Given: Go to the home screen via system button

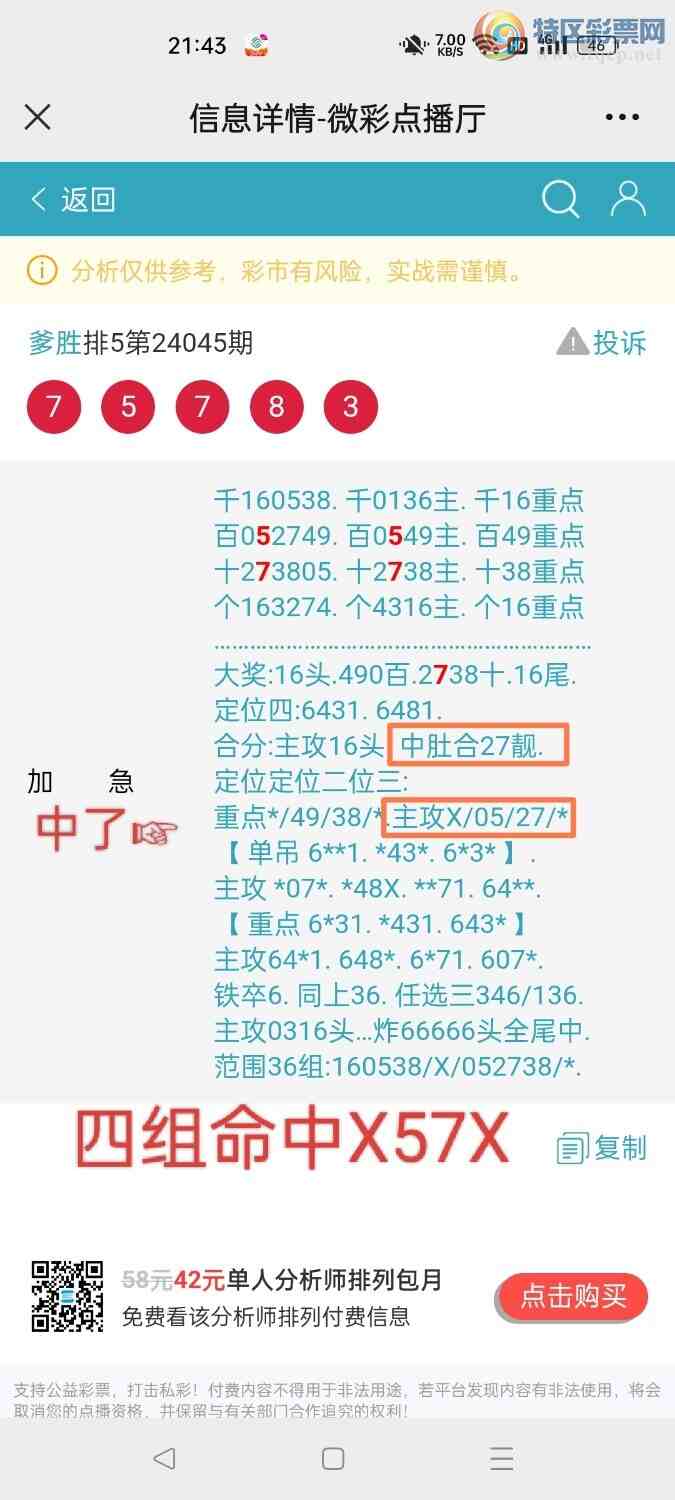Looking at the screenshot, I should [x=334, y=1458].
